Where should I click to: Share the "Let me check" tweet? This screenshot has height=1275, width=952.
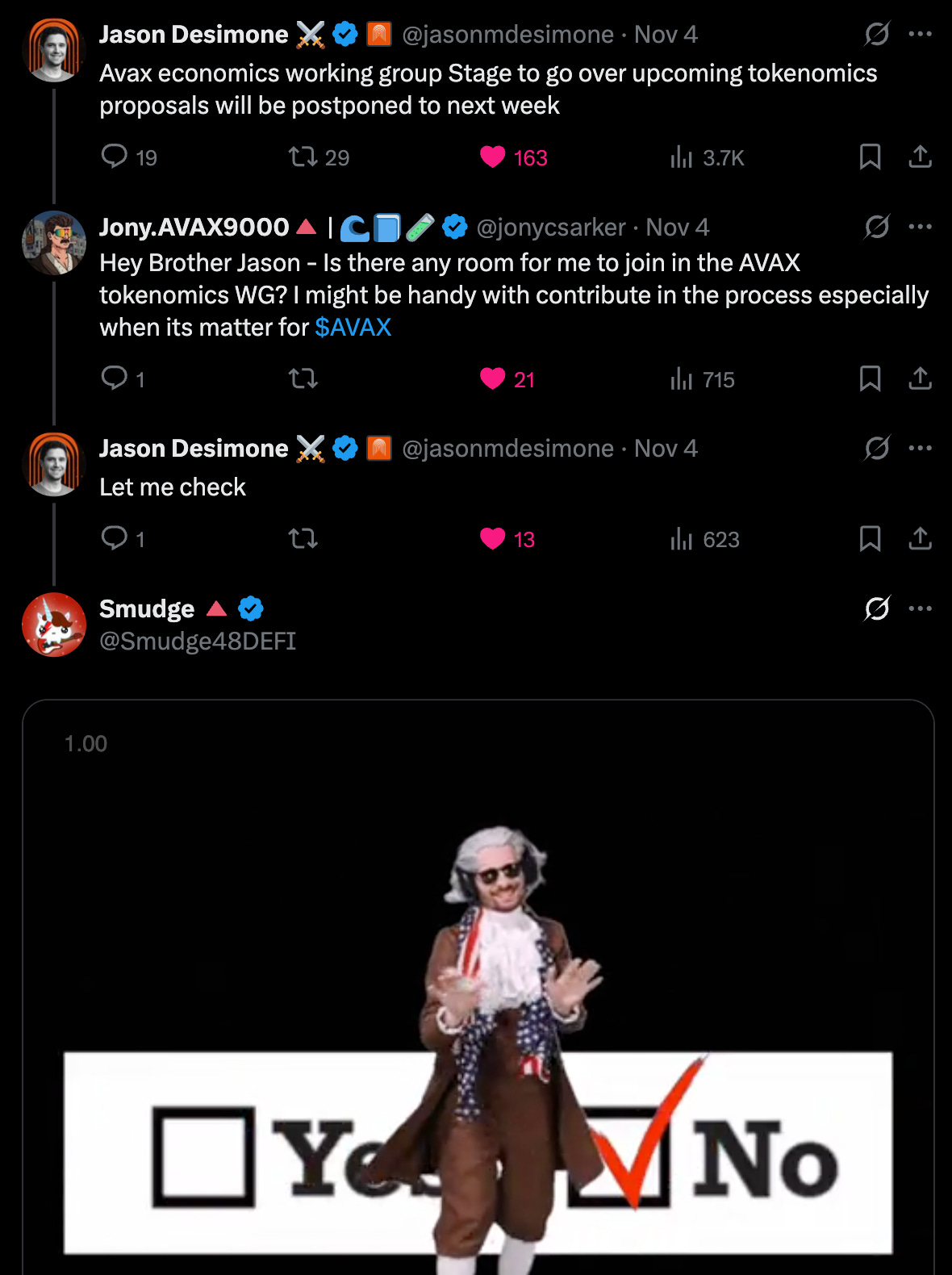click(920, 538)
